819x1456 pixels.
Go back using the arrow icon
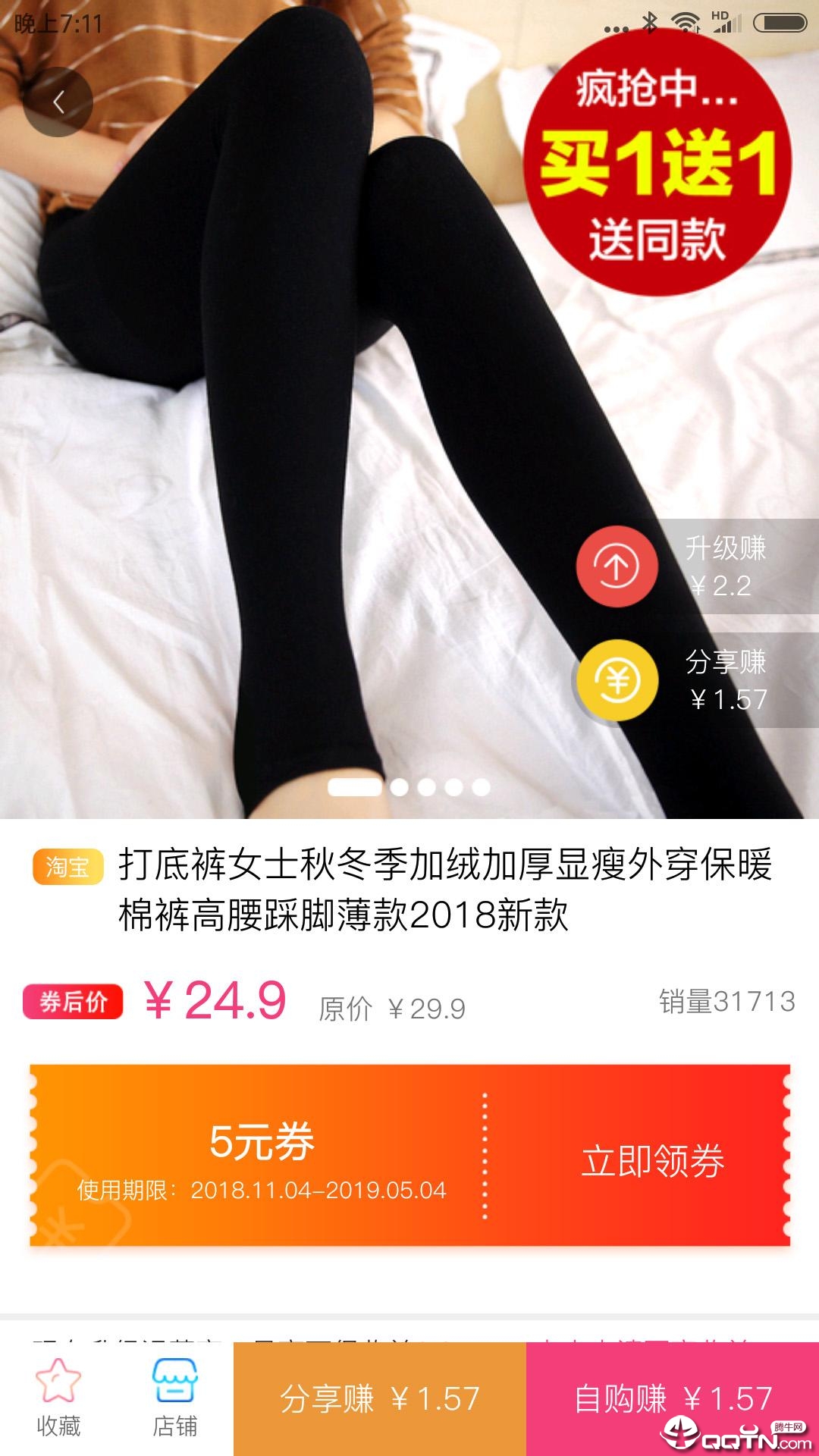tap(58, 102)
